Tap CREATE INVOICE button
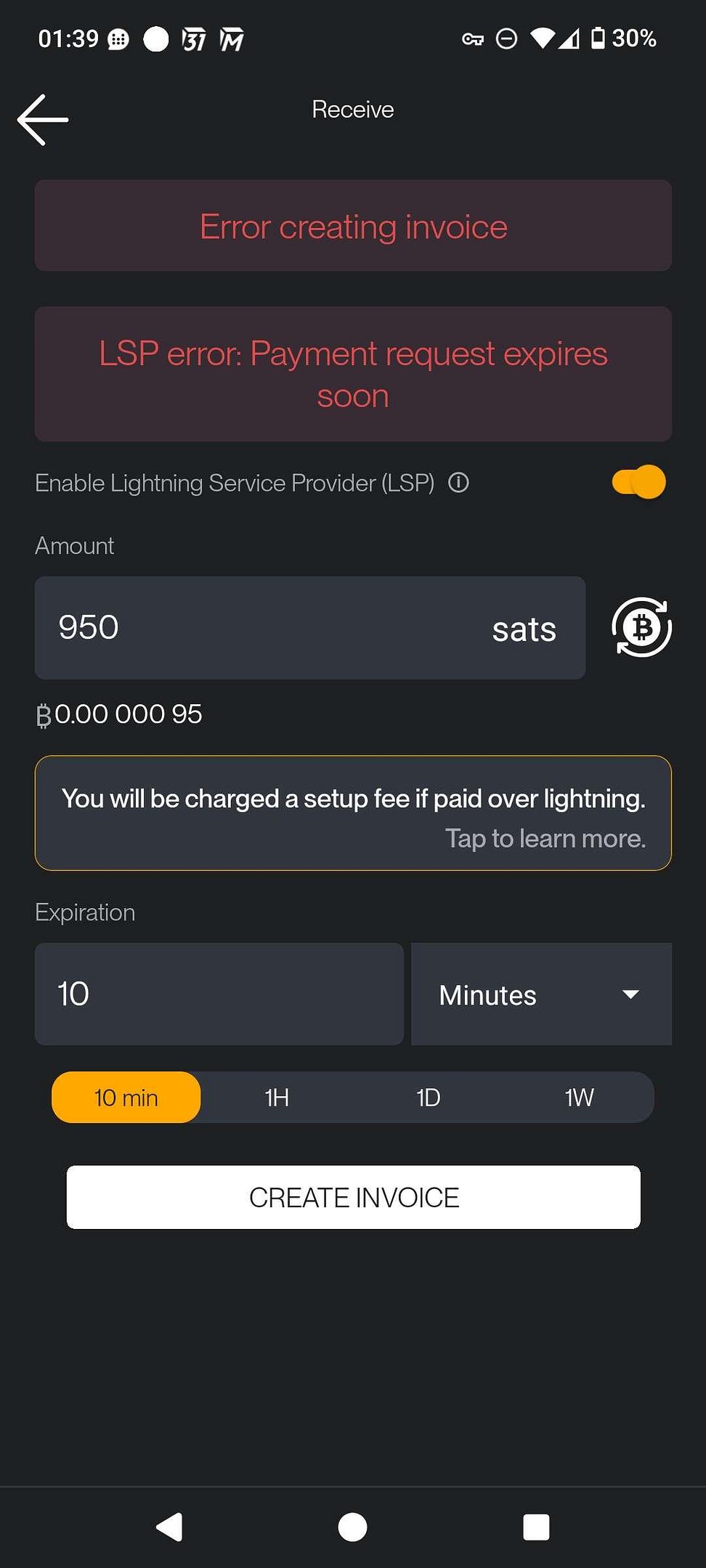Image resolution: width=706 pixels, height=1568 pixels. (353, 1197)
